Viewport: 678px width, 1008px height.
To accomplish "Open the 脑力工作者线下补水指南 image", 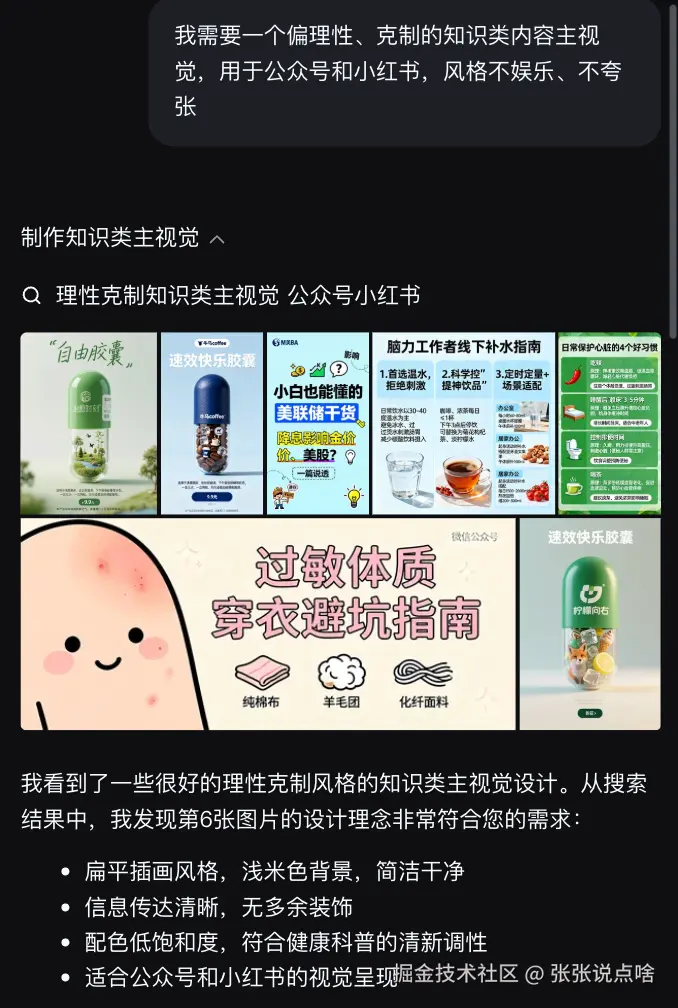I will click(463, 423).
